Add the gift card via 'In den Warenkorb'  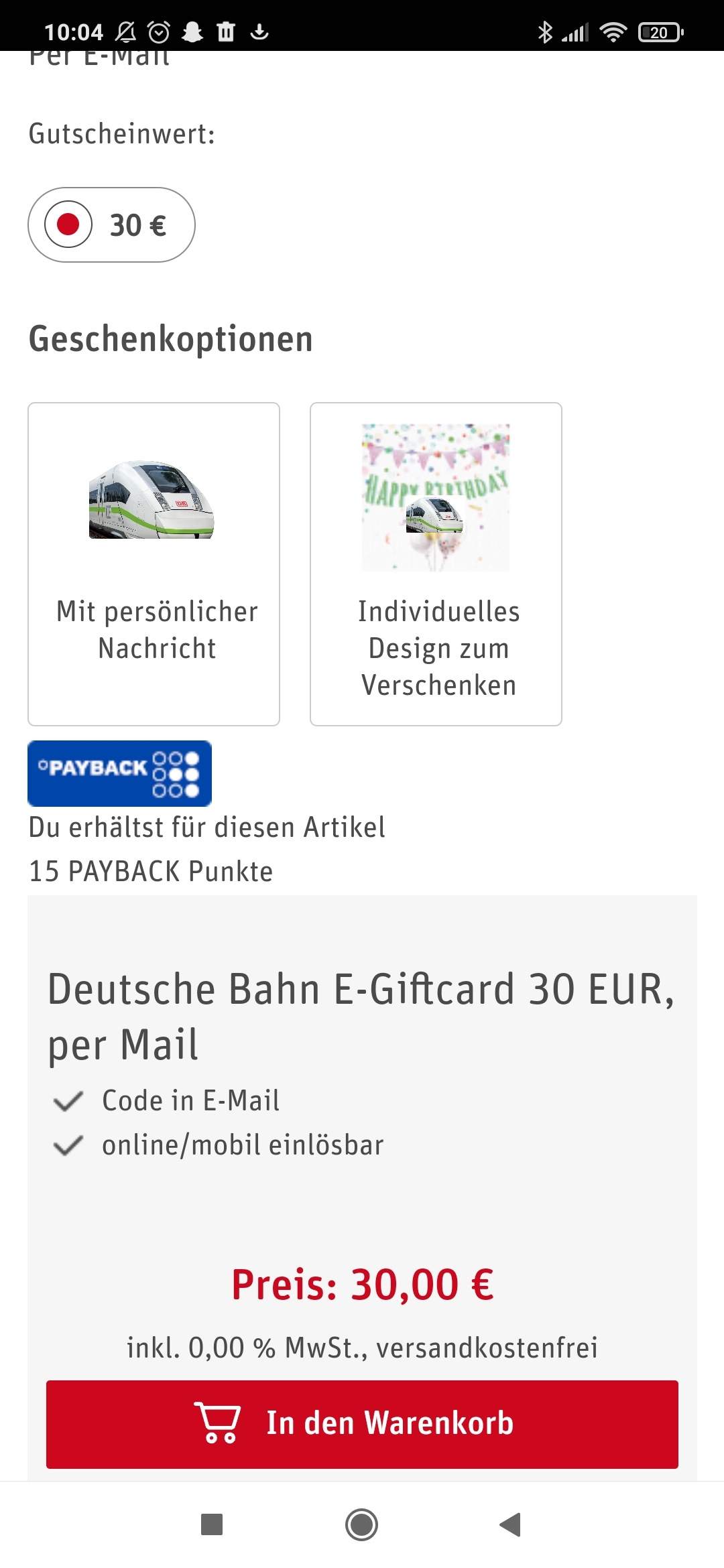(362, 1424)
